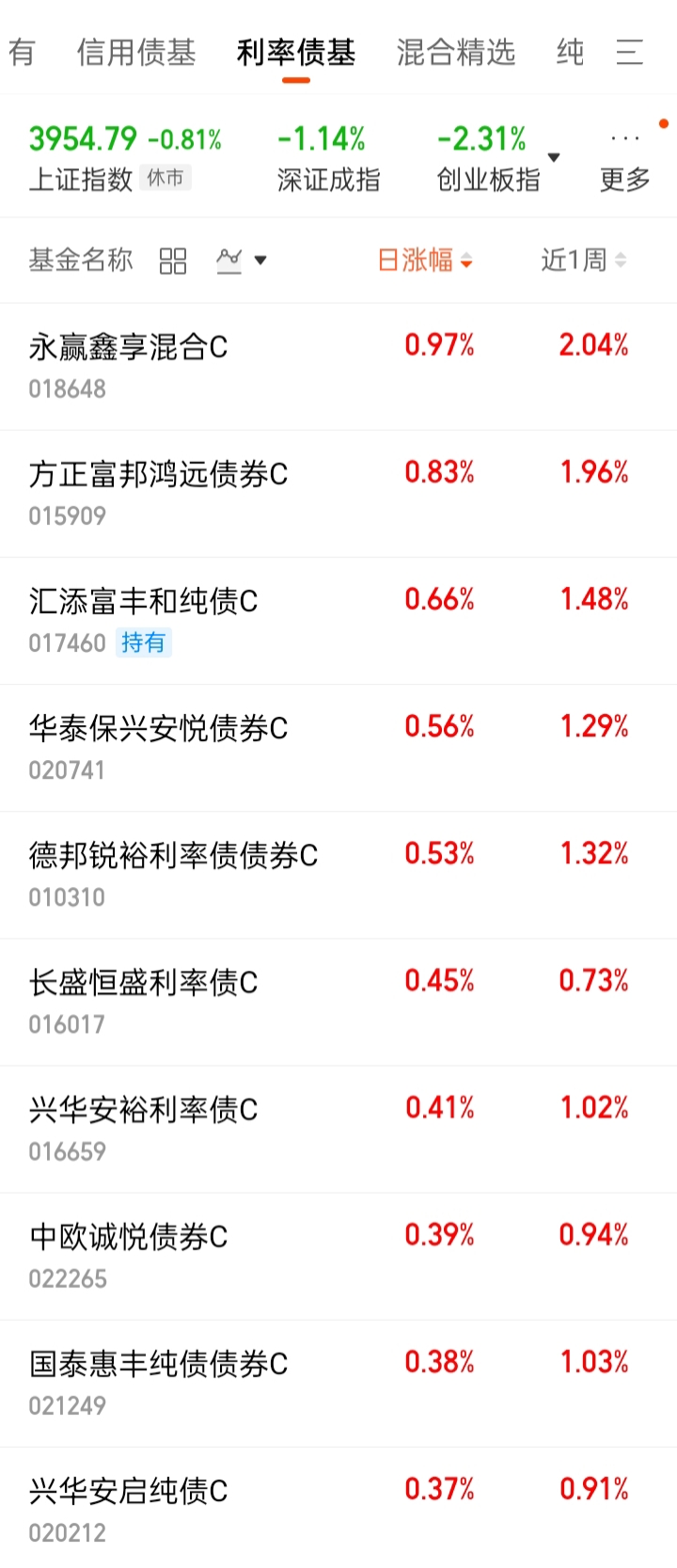Open the category list menu icon
This screenshot has height=1568, width=677.
(629, 52)
